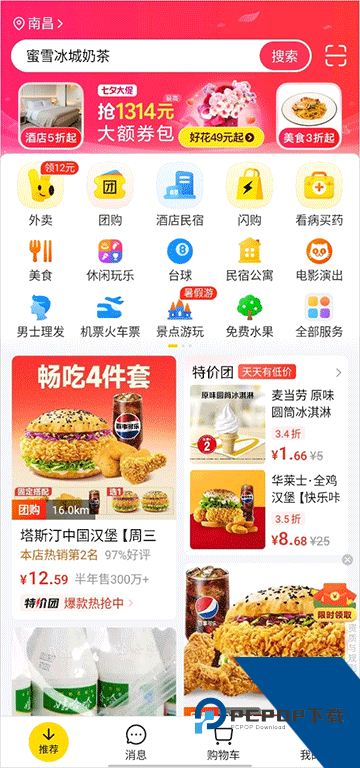Screen dimensions: 360x768
Task: Open the 塔斯汀中国汉堡 deal card
Action: tap(94, 487)
